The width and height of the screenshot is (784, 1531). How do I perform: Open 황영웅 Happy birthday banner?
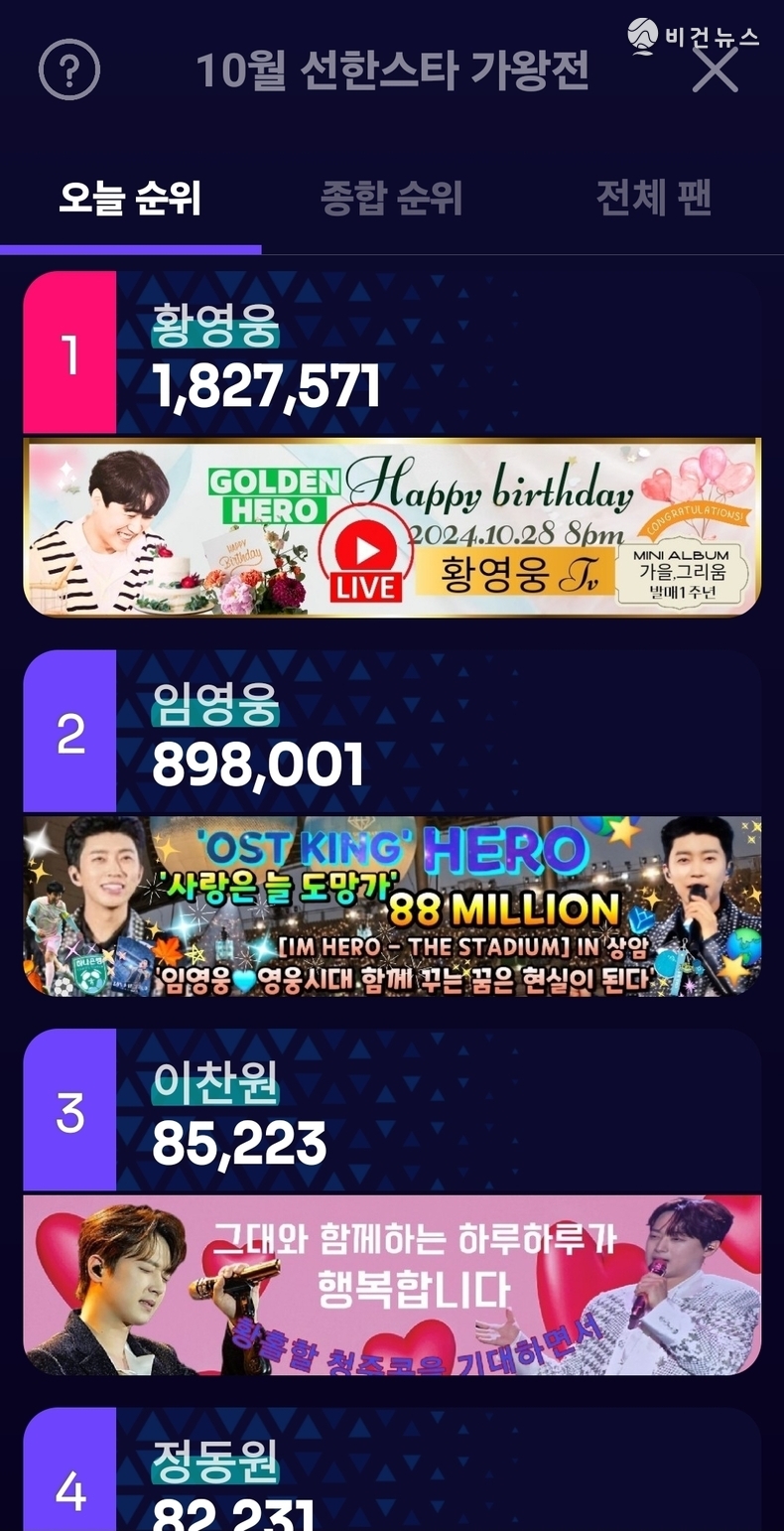point(392,527)
